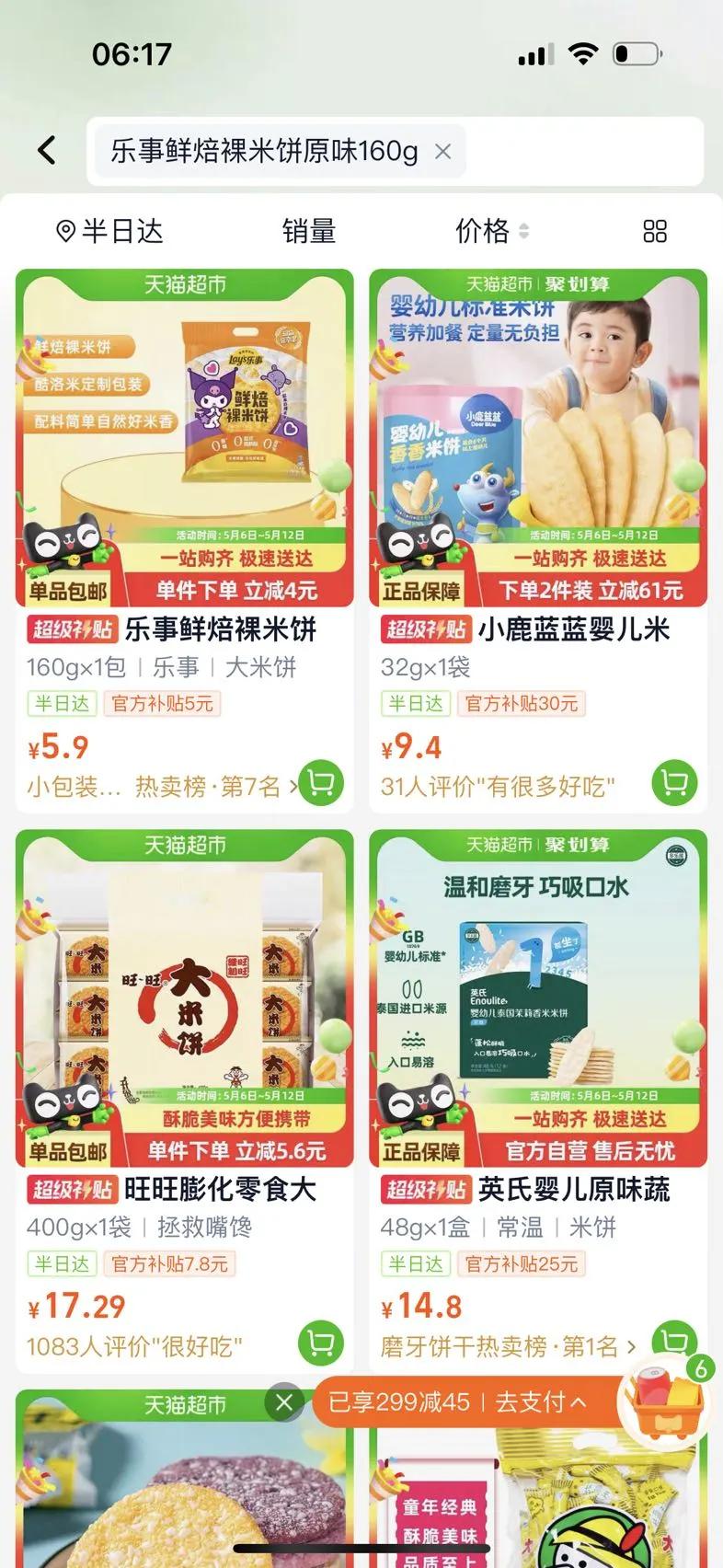This screenshot has height=1568, width=723.
Task: Add 乐事鲜焙裸米饼 to the cart
Action: click(x=321, y=783)
